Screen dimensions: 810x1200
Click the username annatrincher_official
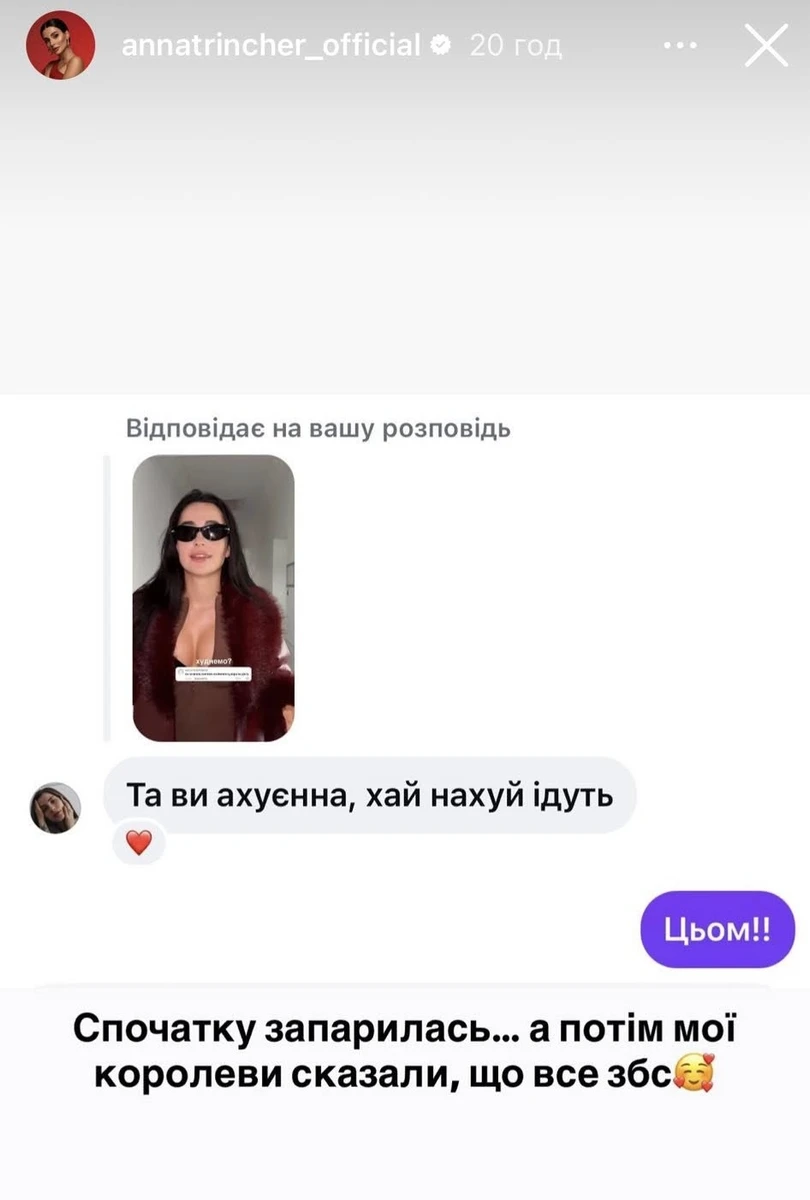click(x=270, y=44)
